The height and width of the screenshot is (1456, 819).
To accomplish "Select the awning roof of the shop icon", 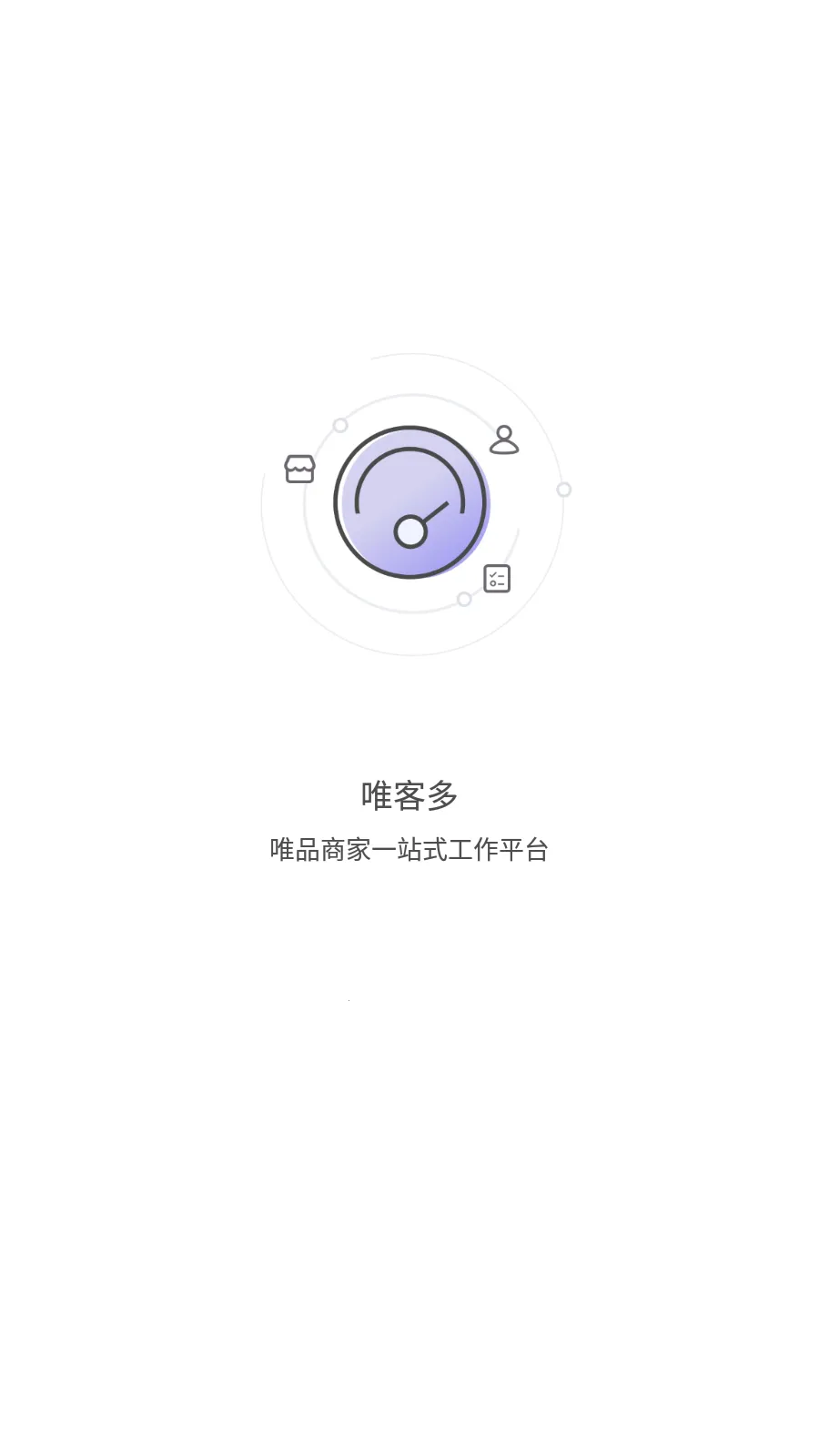I will tap(298, 461).
